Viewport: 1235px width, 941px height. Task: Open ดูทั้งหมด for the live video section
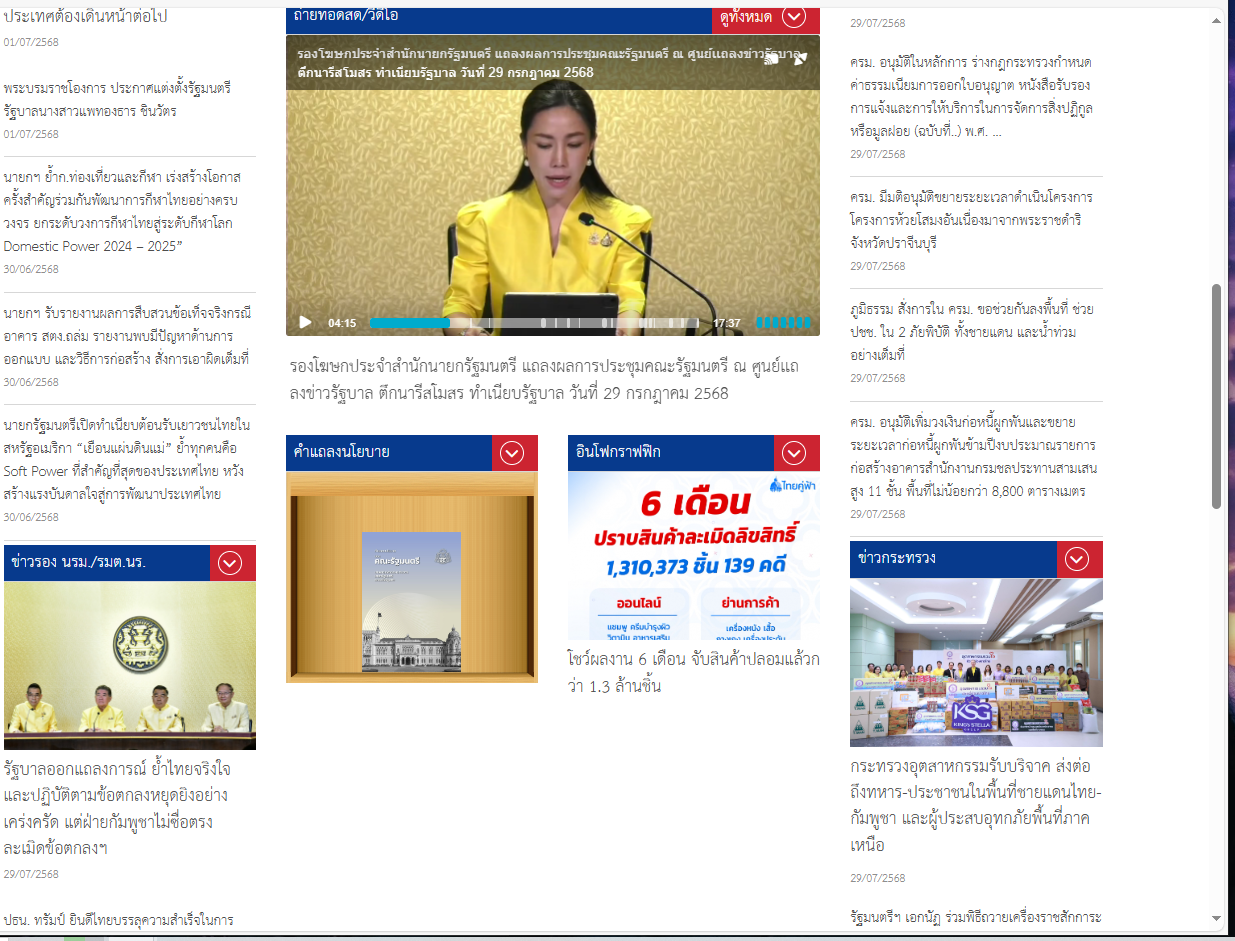[766, 17]
